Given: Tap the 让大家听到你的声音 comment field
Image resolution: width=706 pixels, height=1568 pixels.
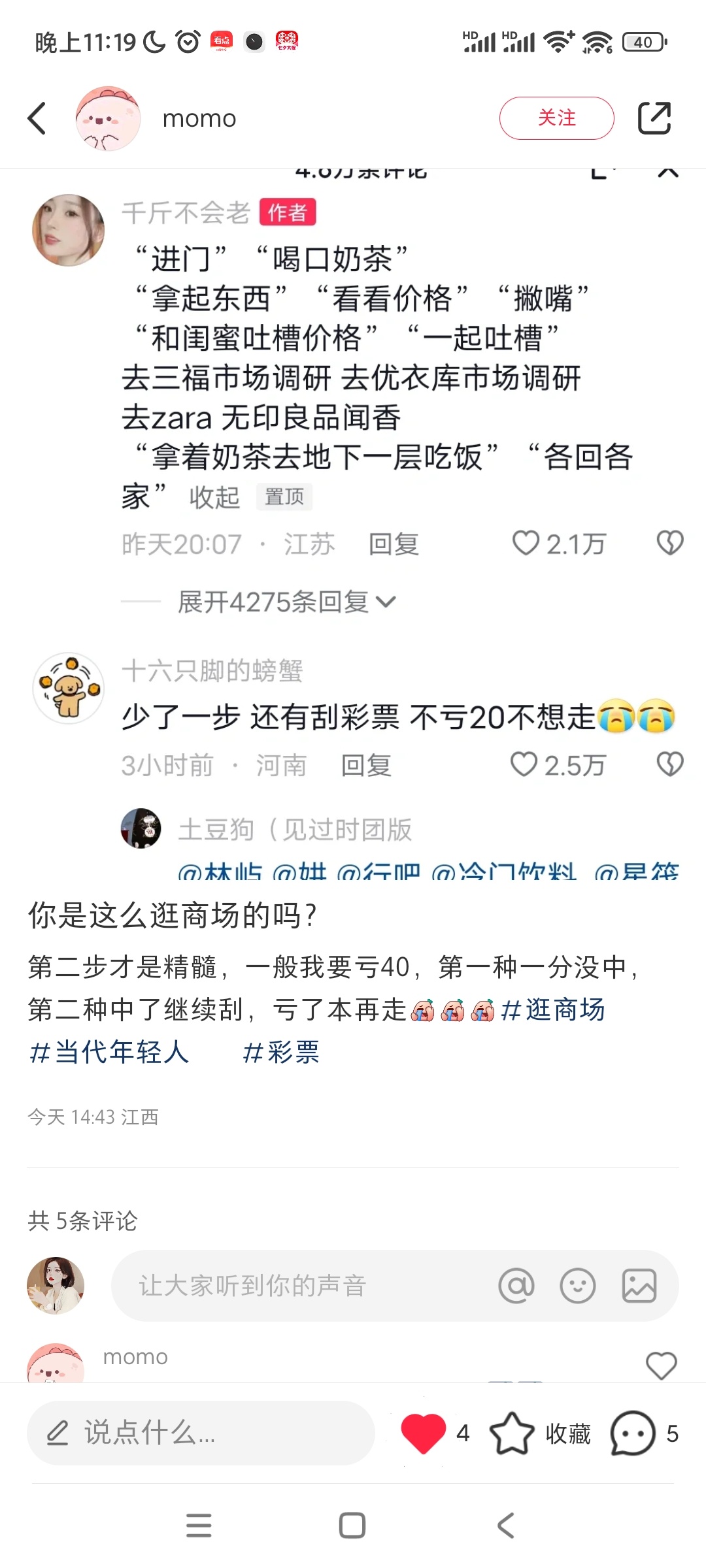Looking at the screenshot, I should tap(294, 1286).
